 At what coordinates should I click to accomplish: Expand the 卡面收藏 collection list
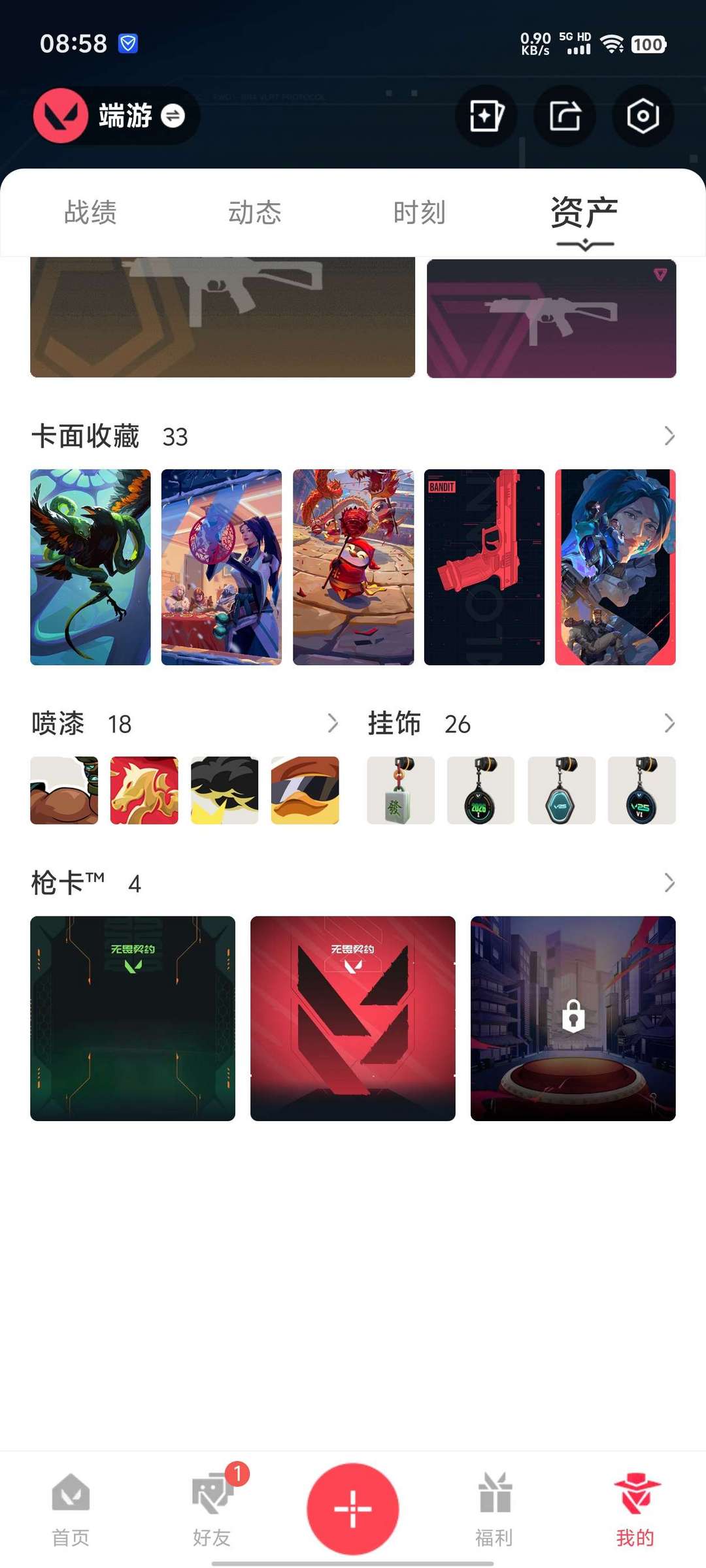669,436
